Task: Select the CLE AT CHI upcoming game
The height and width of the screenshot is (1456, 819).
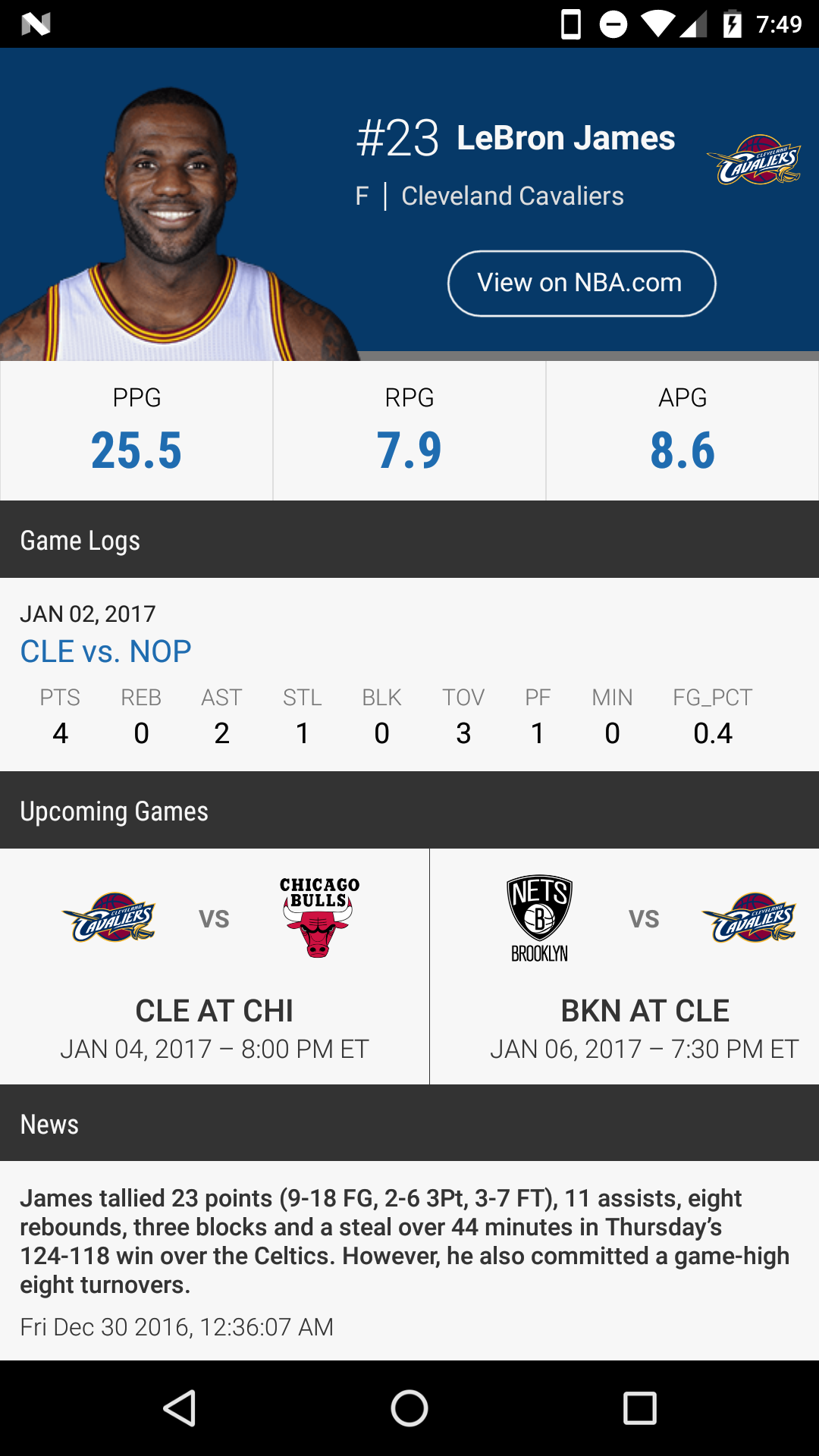Action: coord(214,966)
